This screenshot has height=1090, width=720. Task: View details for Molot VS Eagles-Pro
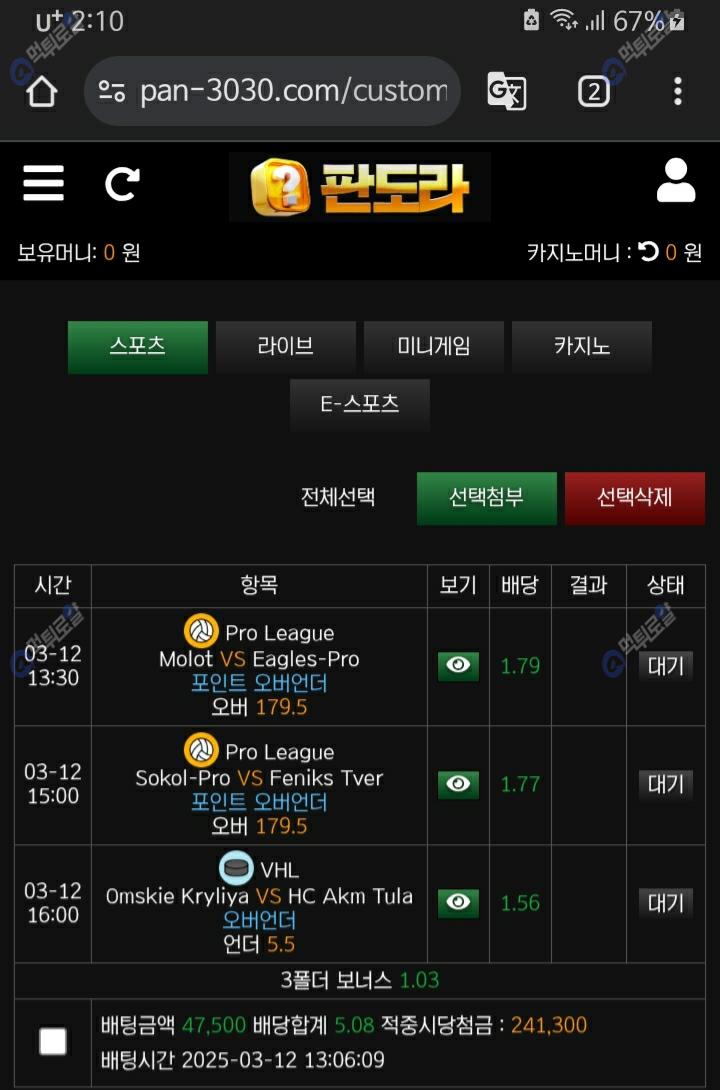[458, 666]
